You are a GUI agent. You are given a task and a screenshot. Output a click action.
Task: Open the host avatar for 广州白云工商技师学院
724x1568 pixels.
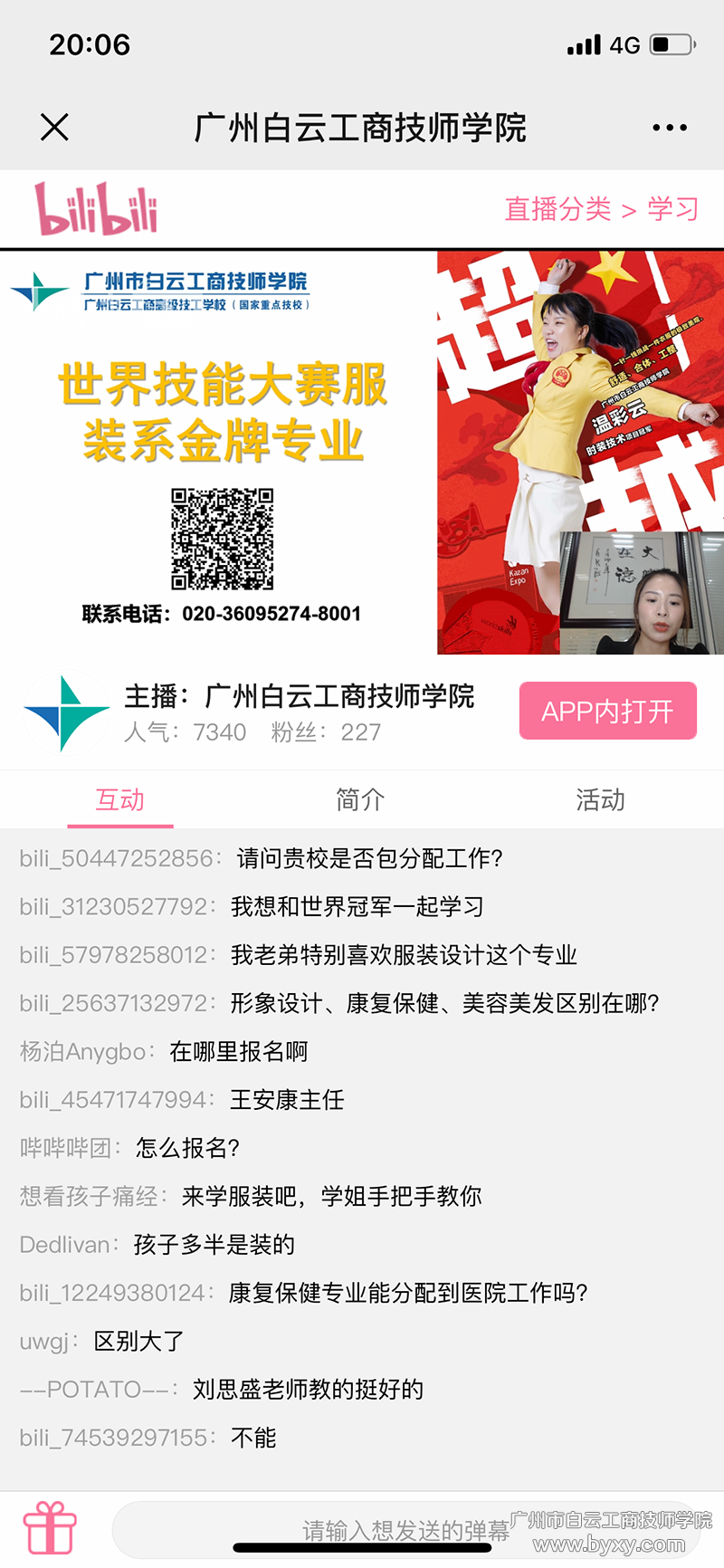click(65, 713)
